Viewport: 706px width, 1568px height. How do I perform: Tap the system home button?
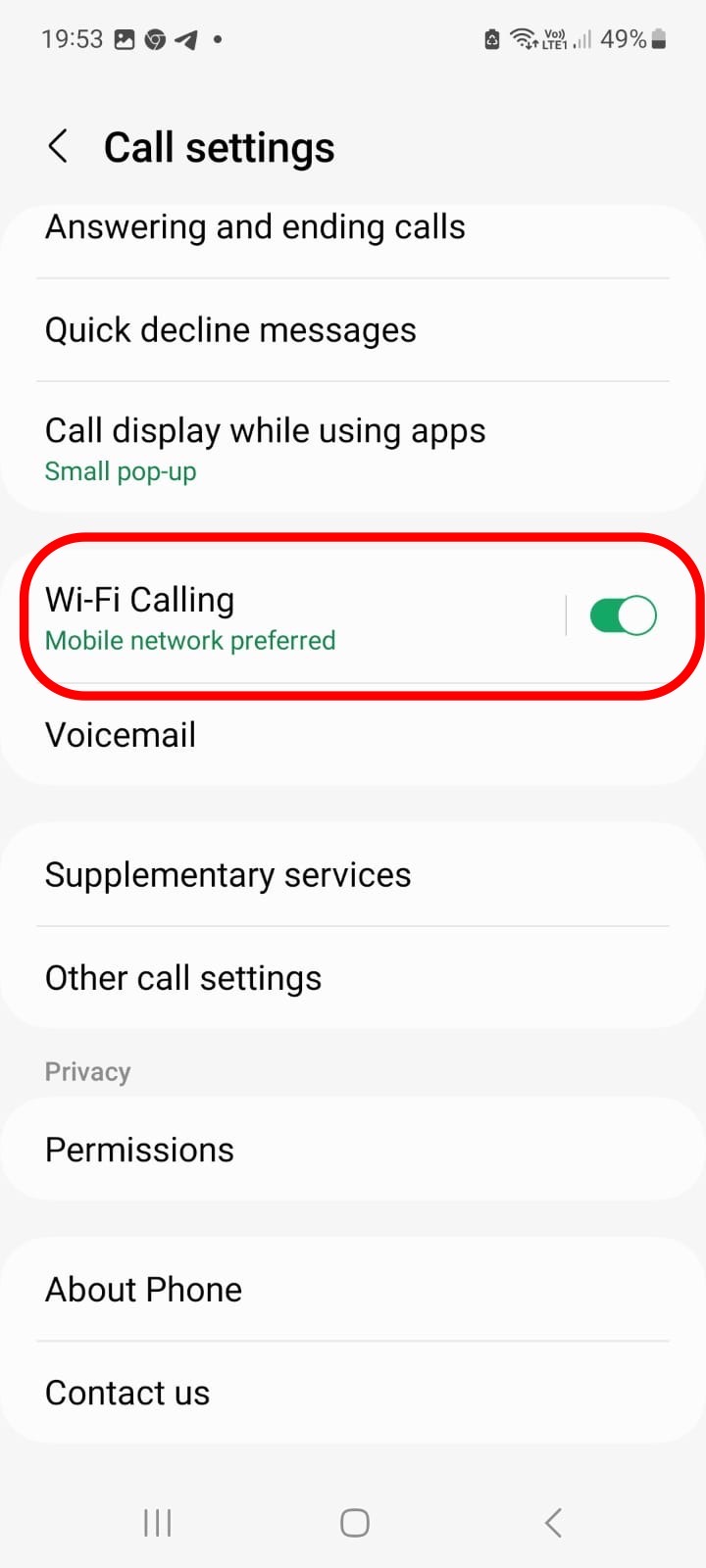(354, 1523)
